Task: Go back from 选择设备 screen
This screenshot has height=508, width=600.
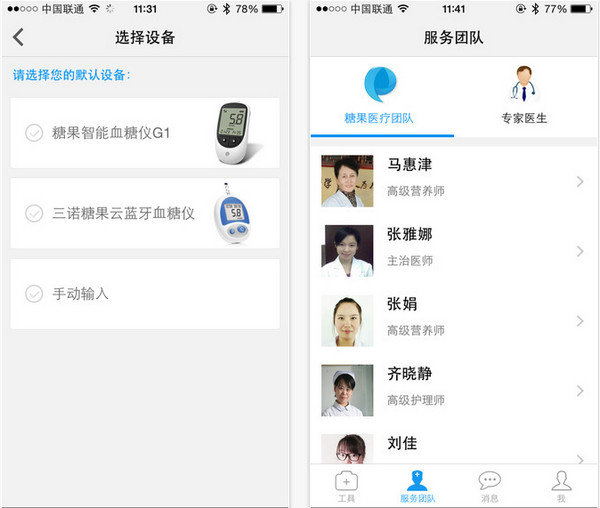Action: (18, 37)
